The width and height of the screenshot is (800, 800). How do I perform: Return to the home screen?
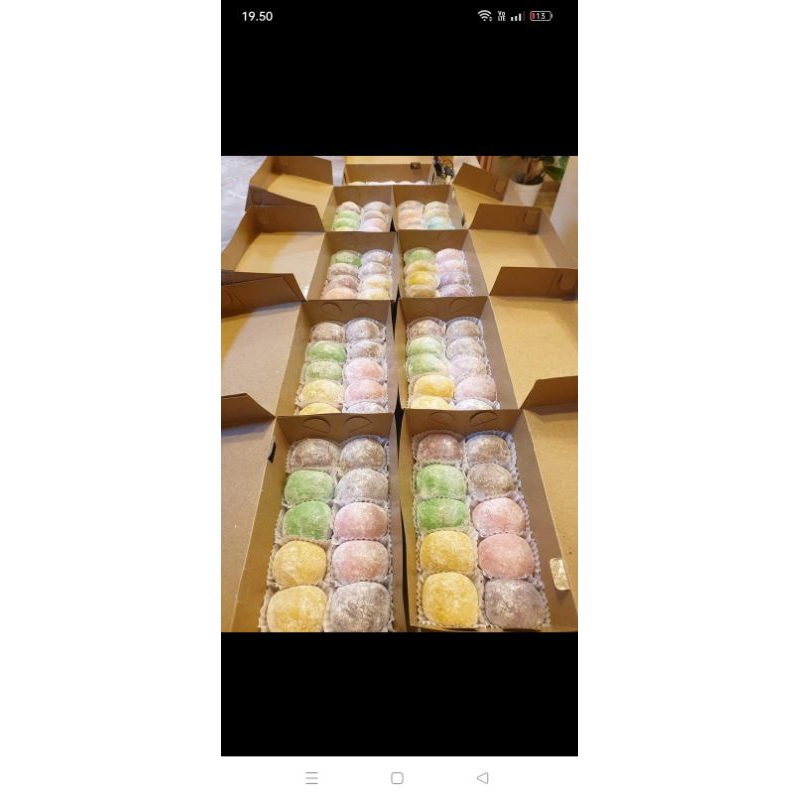click(x=397, y=778)
